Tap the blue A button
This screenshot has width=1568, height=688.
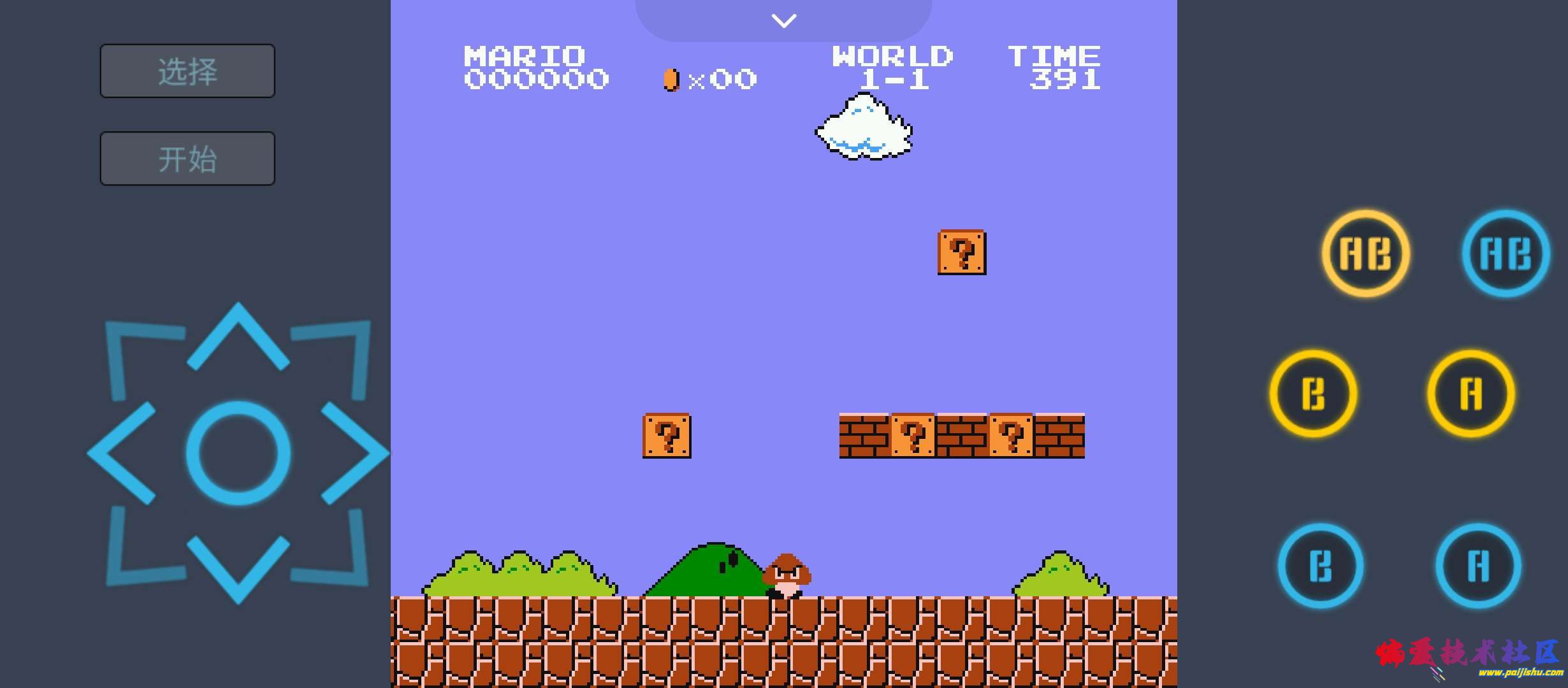(x=1478, y=566)
